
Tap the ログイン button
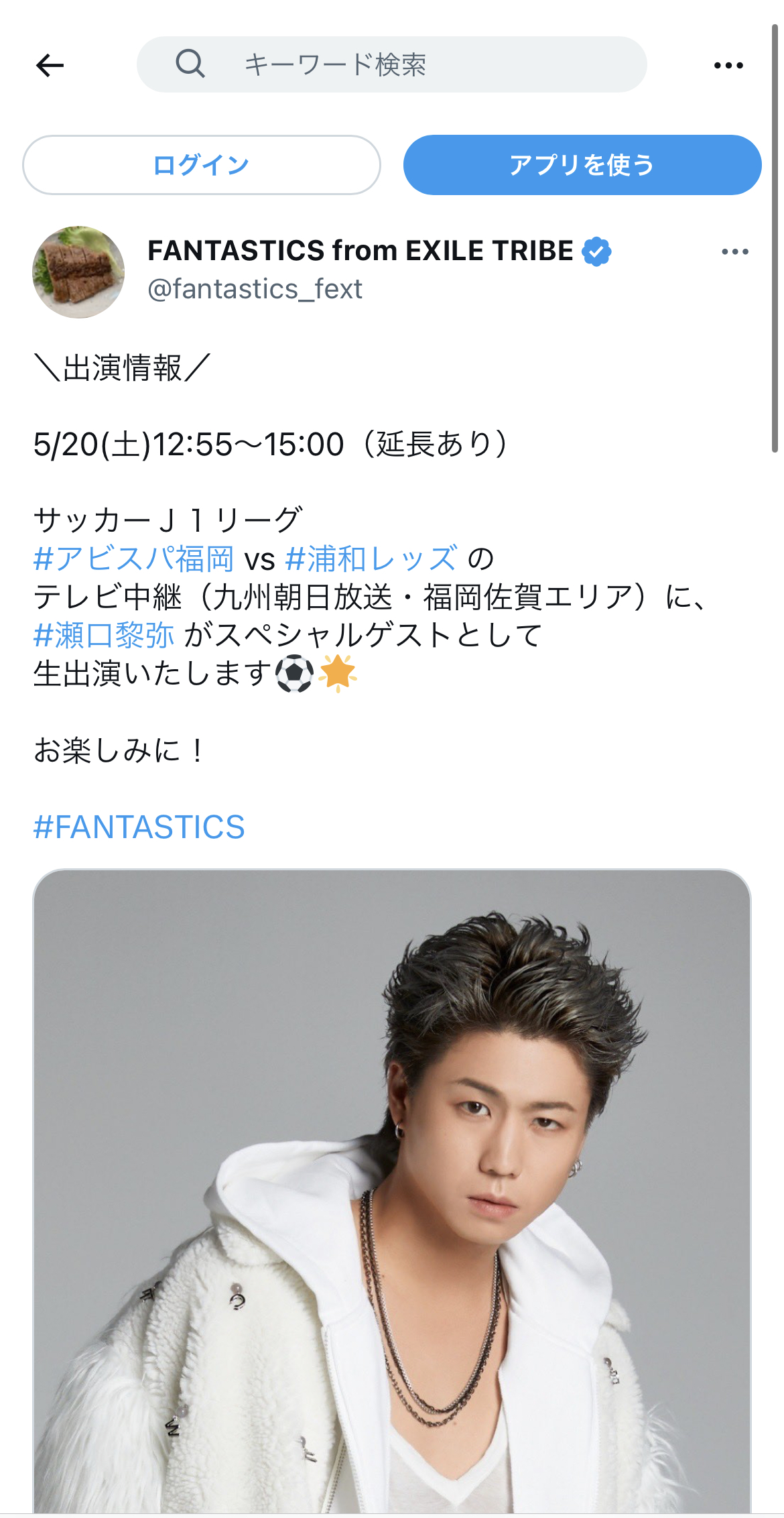pos(202,165)
